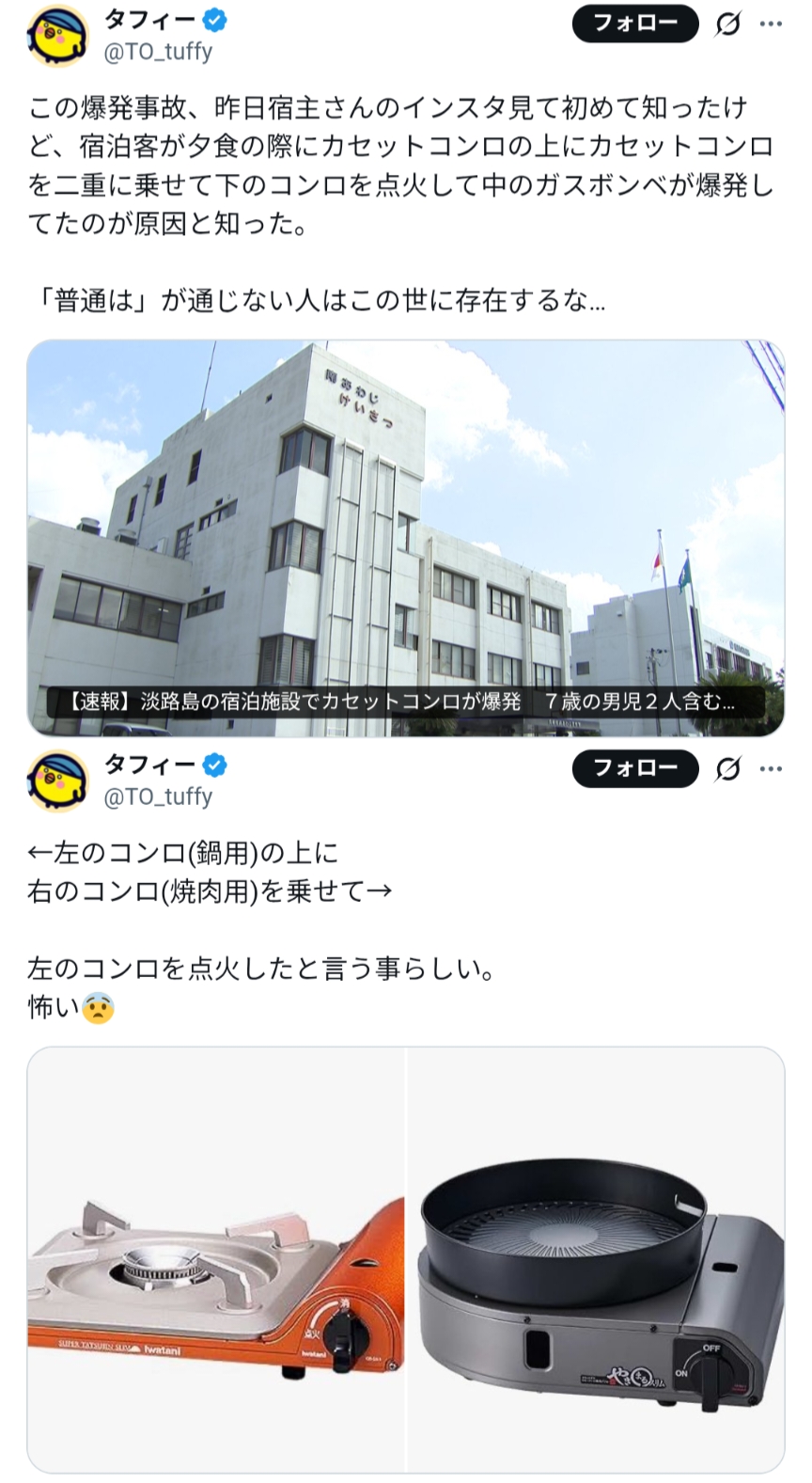Image resolution: width=812 pixels, height=1483 pixels.
Task: Open タフィー's avatar on the 左のコンロ post
Action: click(57, 781)
